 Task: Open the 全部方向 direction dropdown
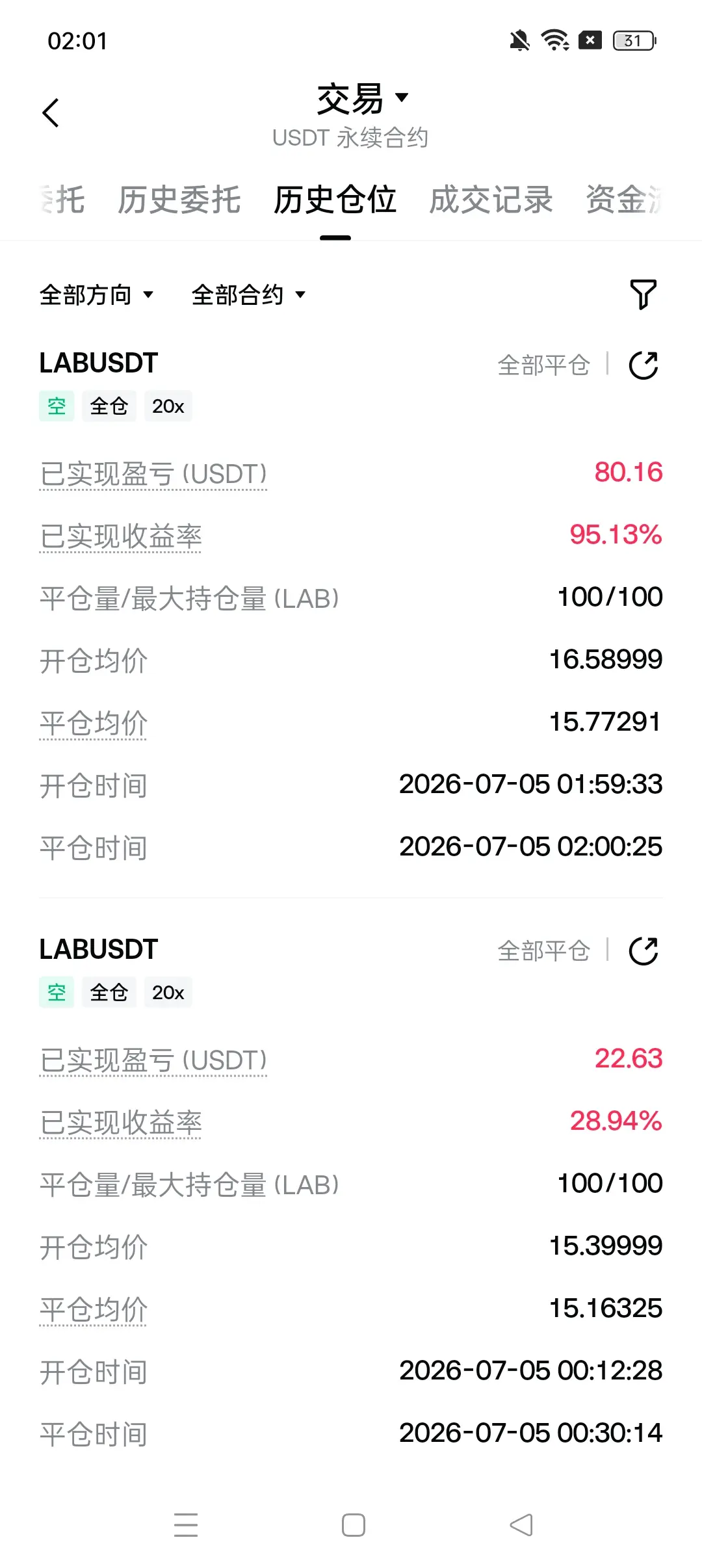(x=97, y=294)
